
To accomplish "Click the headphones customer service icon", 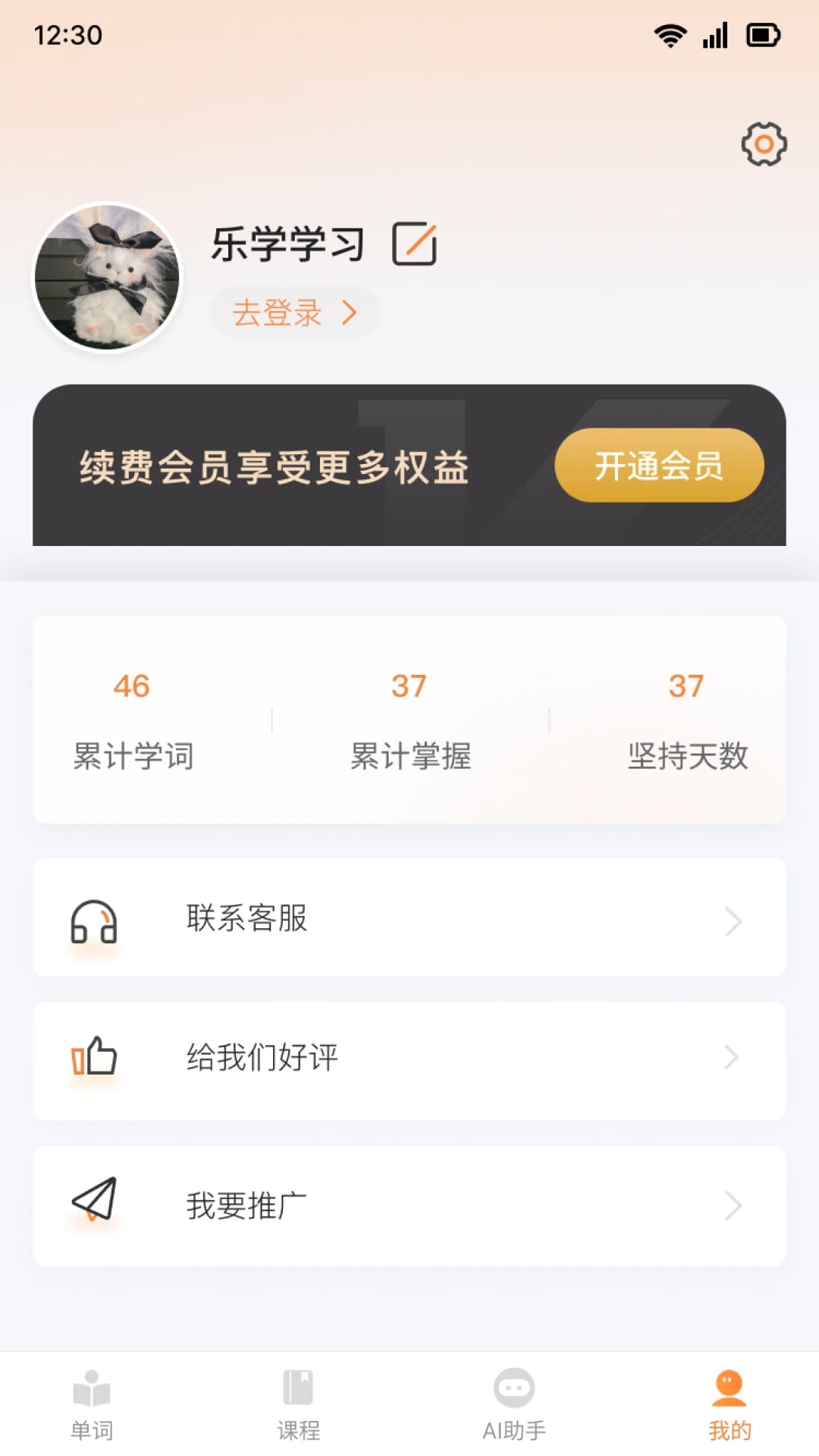I will click(x=95, y=920).
